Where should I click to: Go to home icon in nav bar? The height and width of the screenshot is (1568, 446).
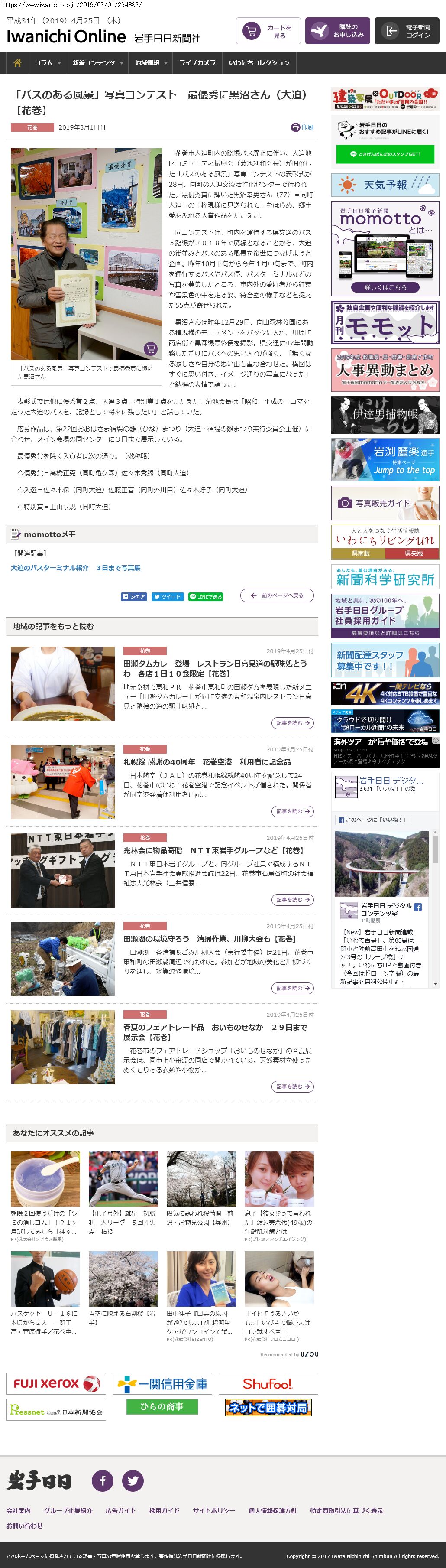[18, 63]
